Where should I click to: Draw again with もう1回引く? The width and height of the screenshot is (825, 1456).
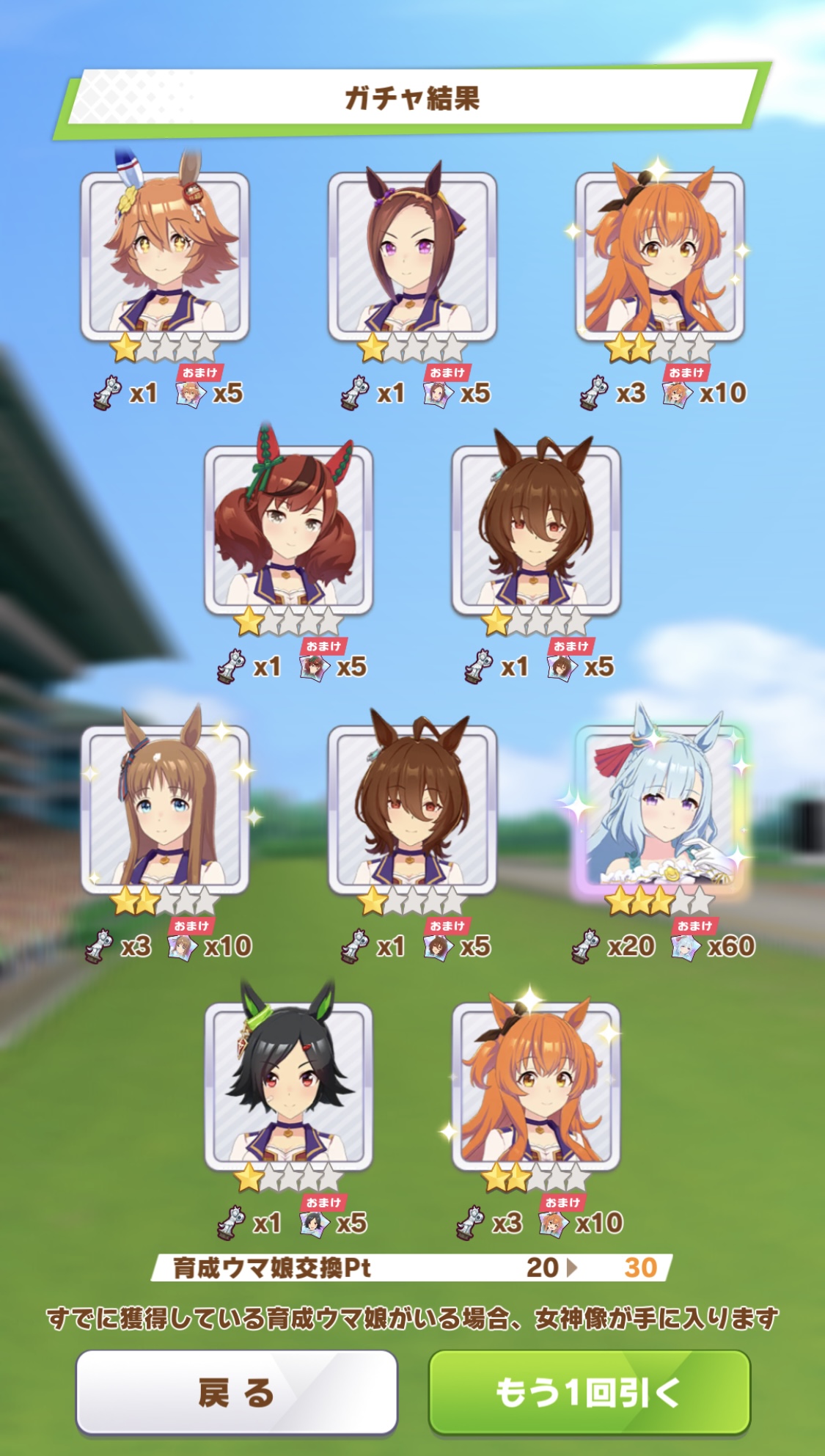[x=590, y=1391]
